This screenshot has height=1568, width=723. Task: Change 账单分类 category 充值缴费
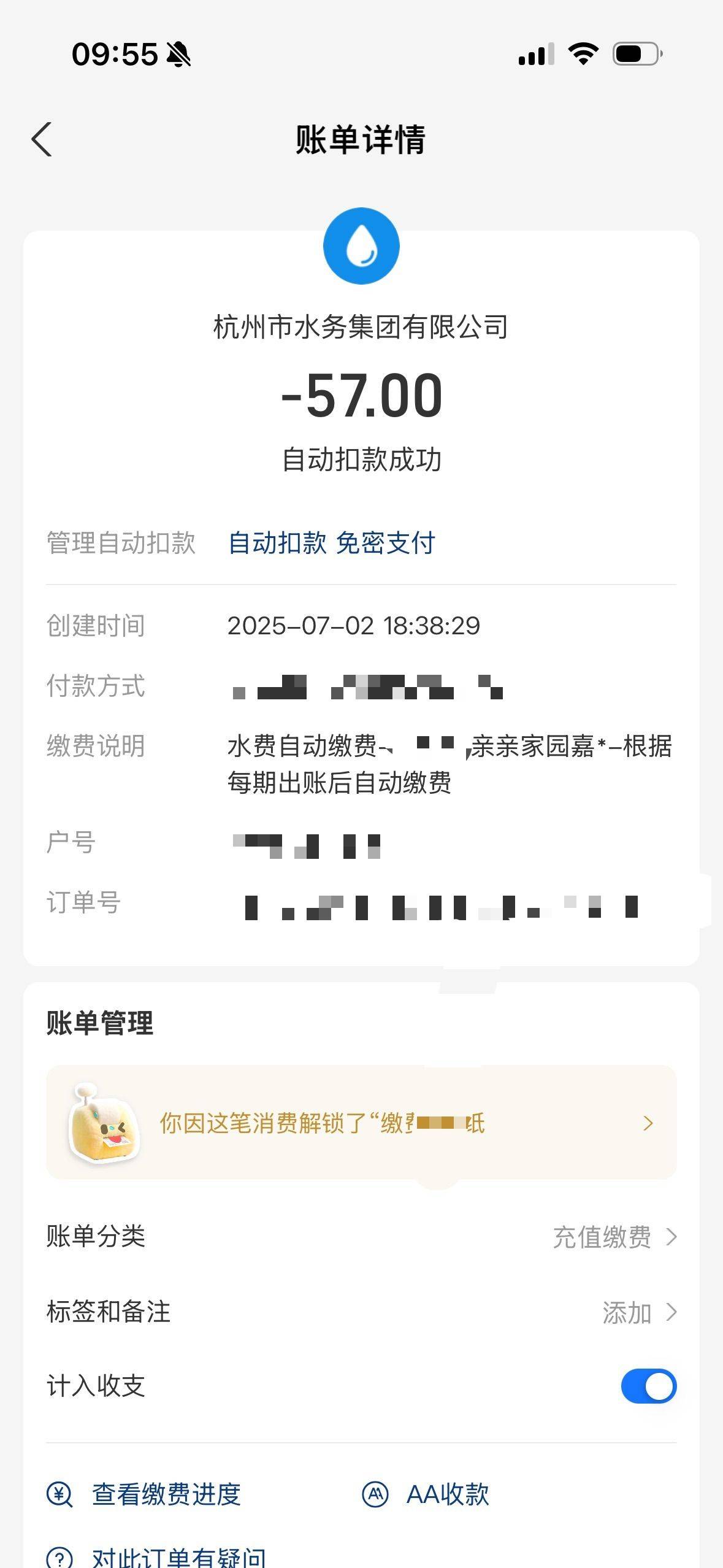361,1237
